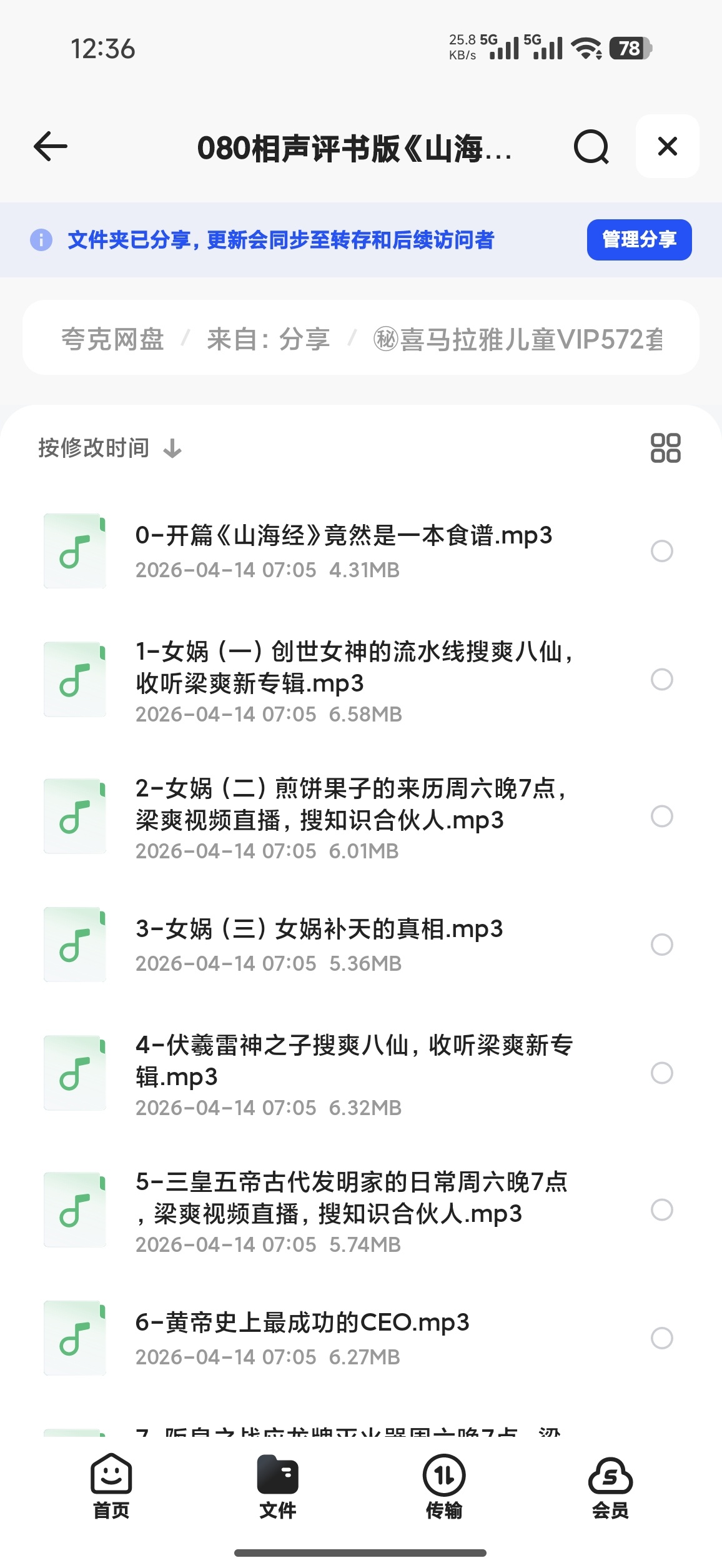
Task: Go to the 会员 tab
Action: (x=610, y=1488)
